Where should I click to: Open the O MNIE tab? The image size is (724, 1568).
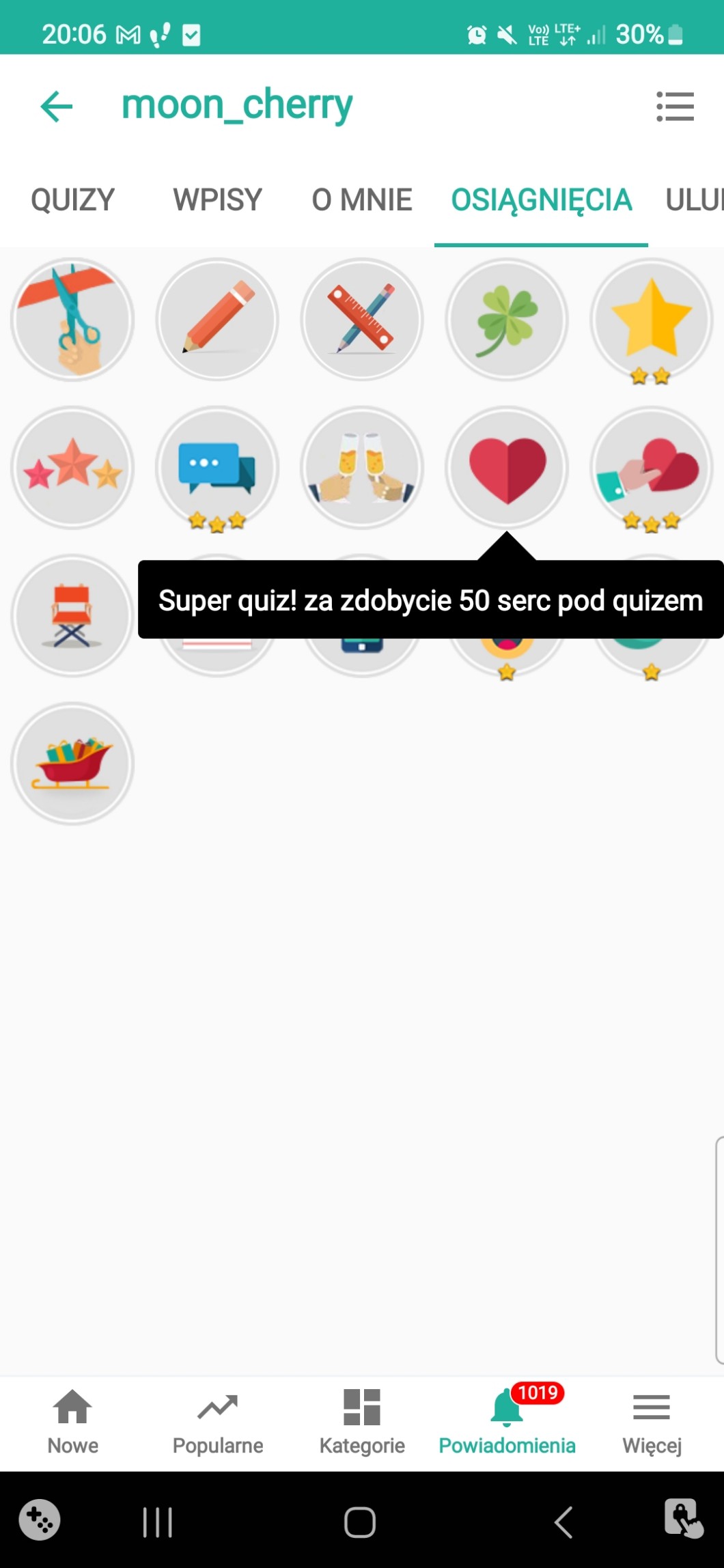point(361,200)
